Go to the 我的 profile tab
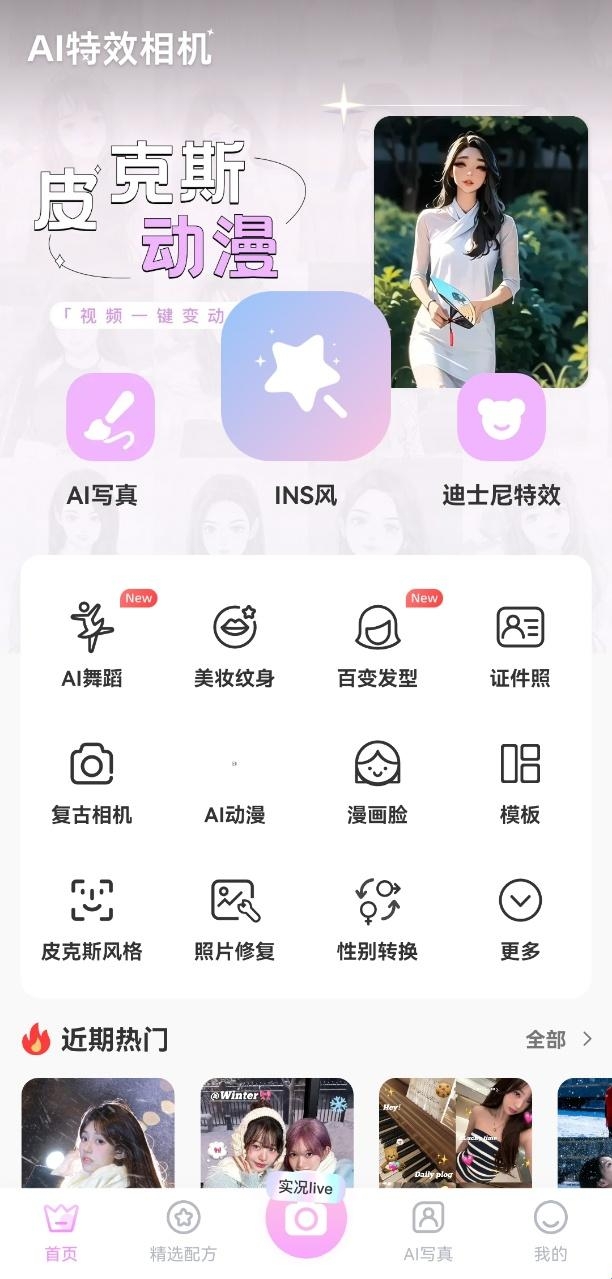The image size is (612, 1279). 550,1231
